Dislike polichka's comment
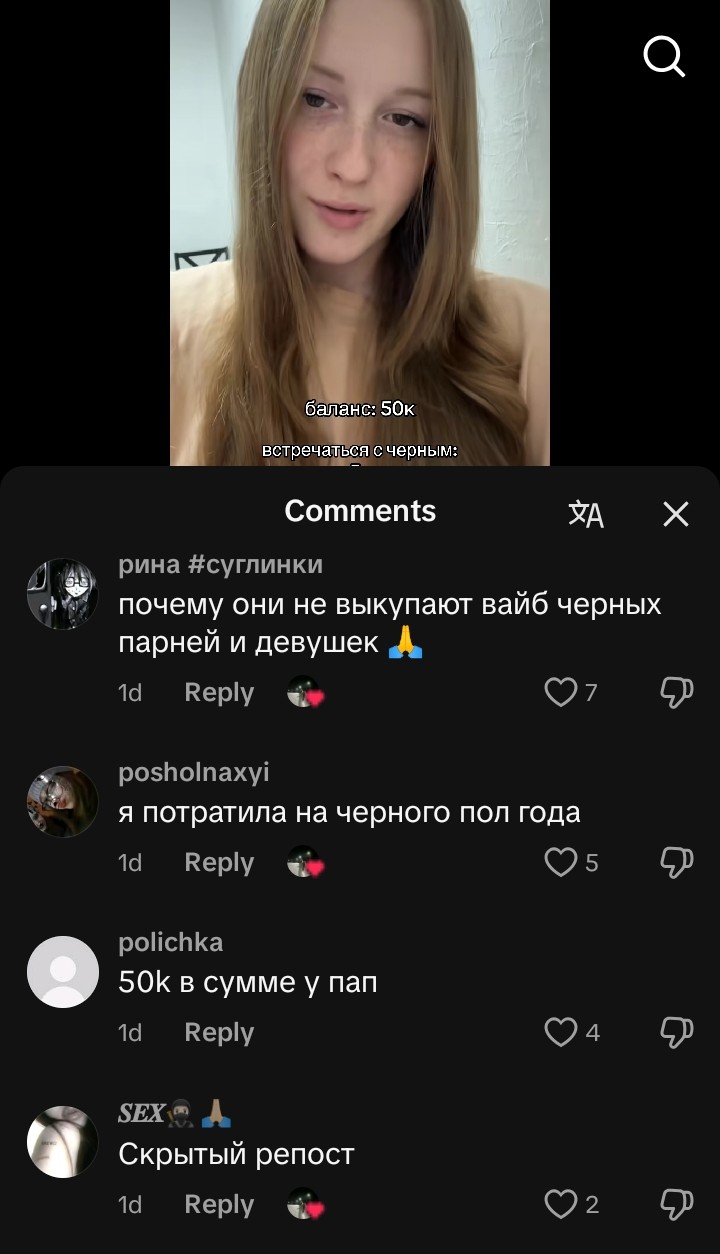 677,1032
